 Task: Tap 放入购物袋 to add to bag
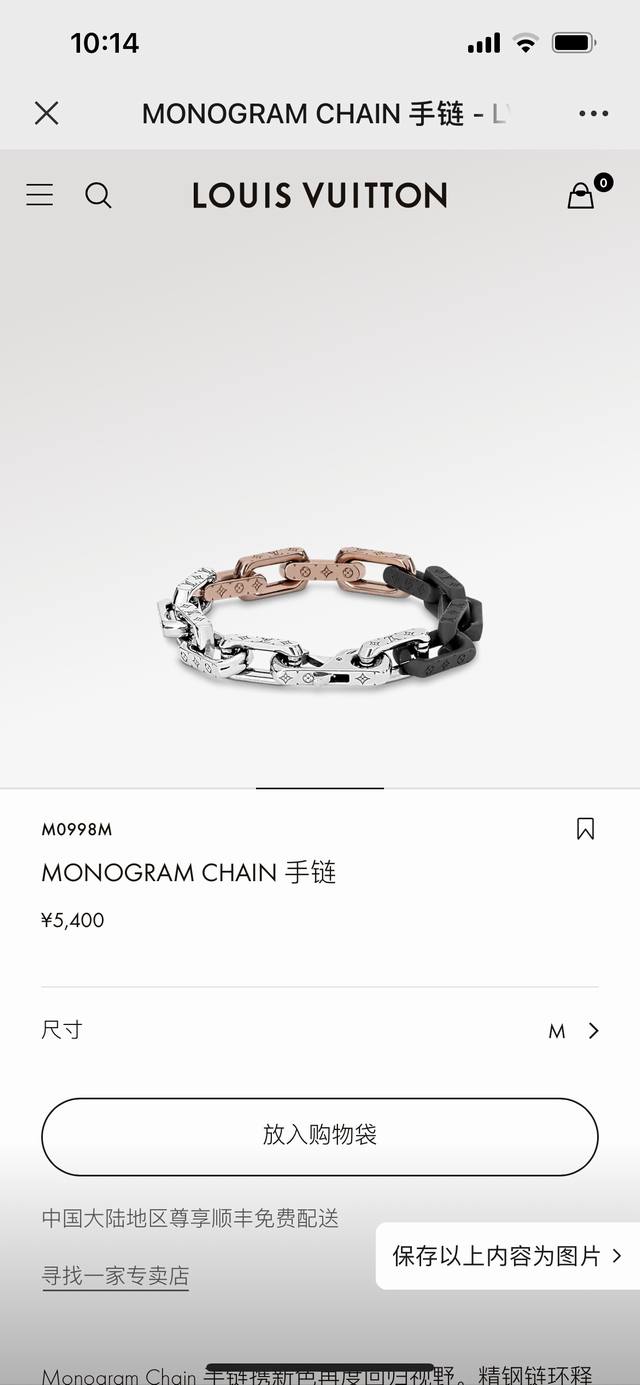(x=320, y=1136)
